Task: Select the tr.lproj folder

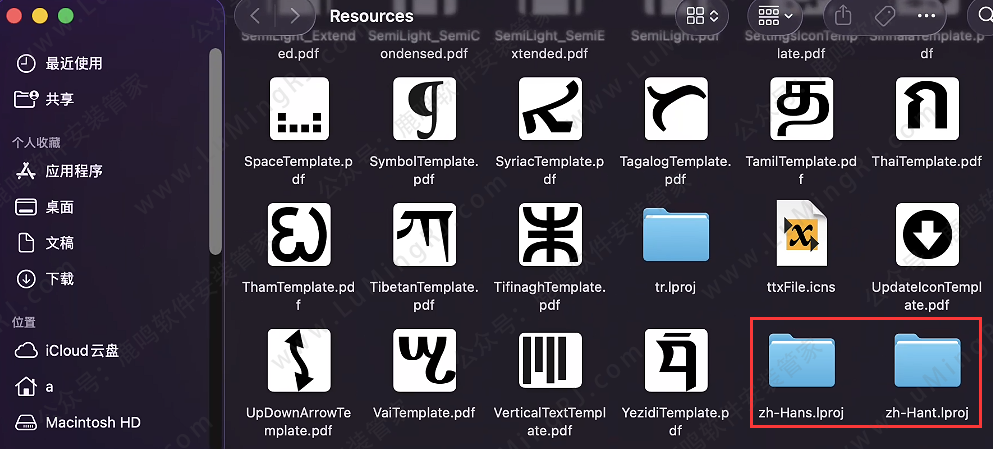Action: coord(675,236)
